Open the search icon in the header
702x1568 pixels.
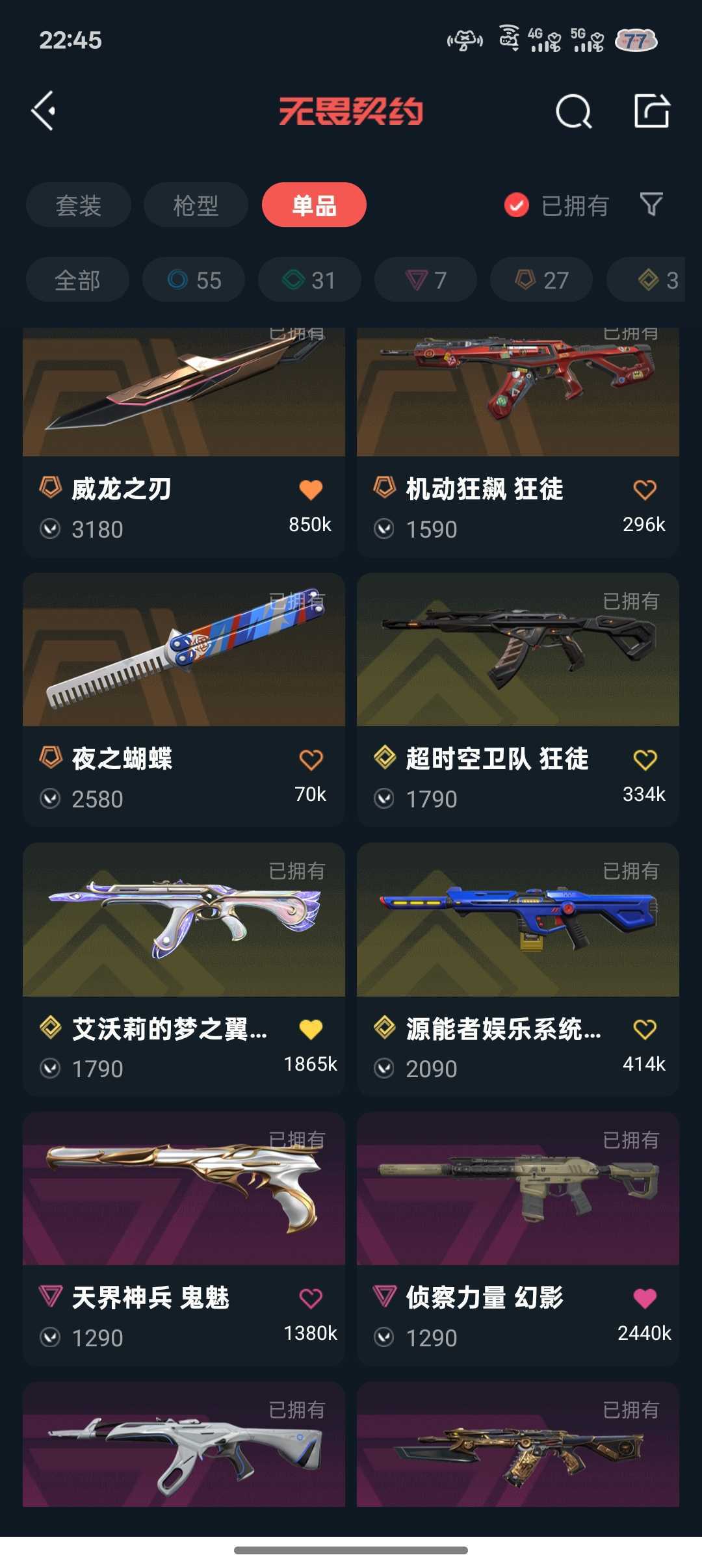pyautogui.click(x=573, y=111)
